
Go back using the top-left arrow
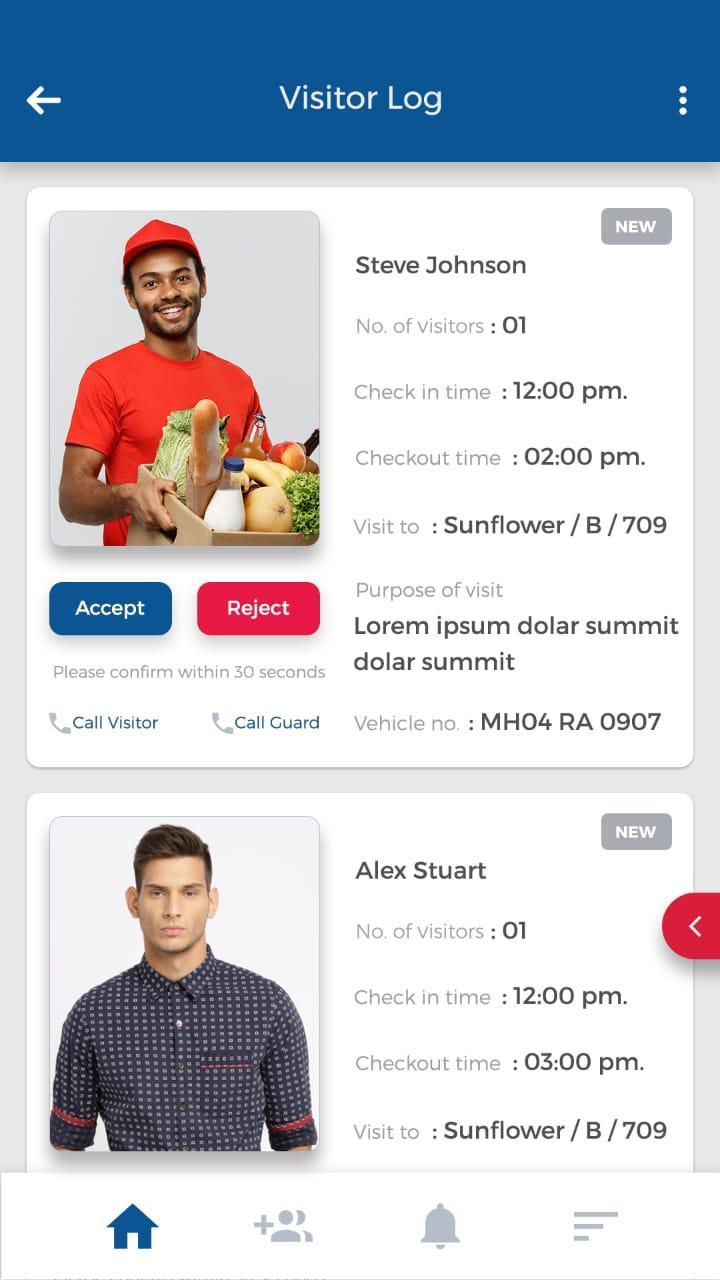(44, 99)
